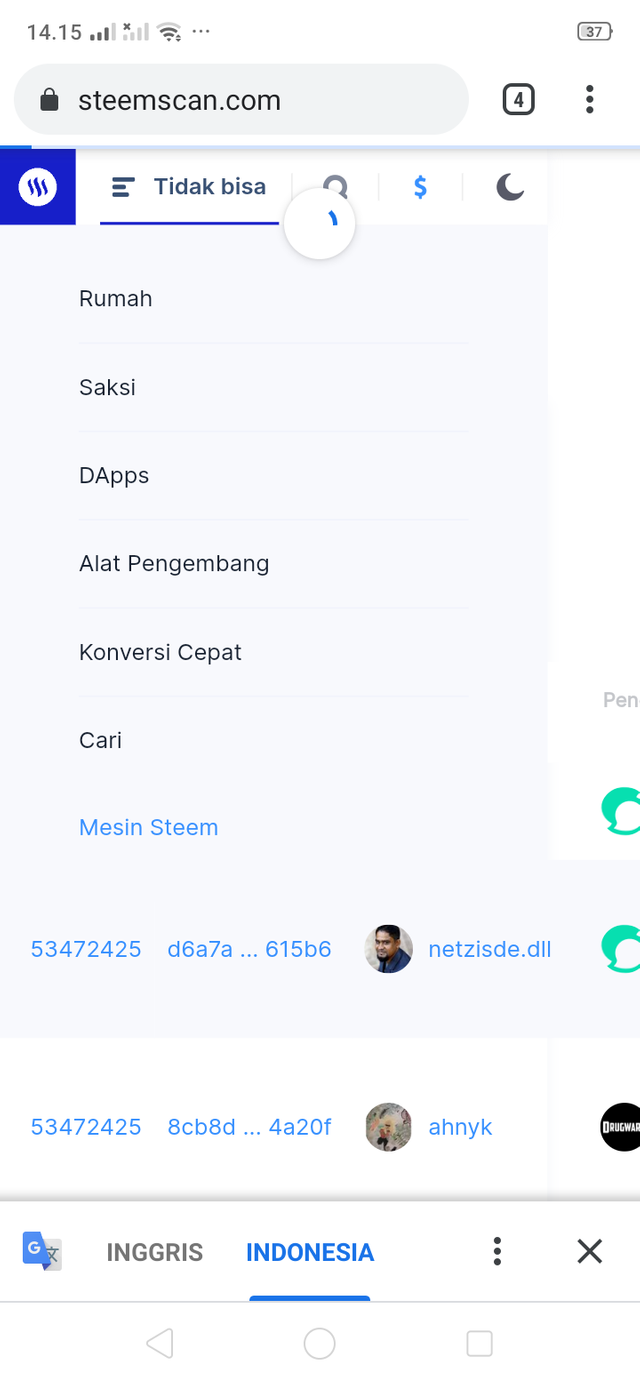Select DApps from the menu
640x1387 pixels.
tap(114, 476)
